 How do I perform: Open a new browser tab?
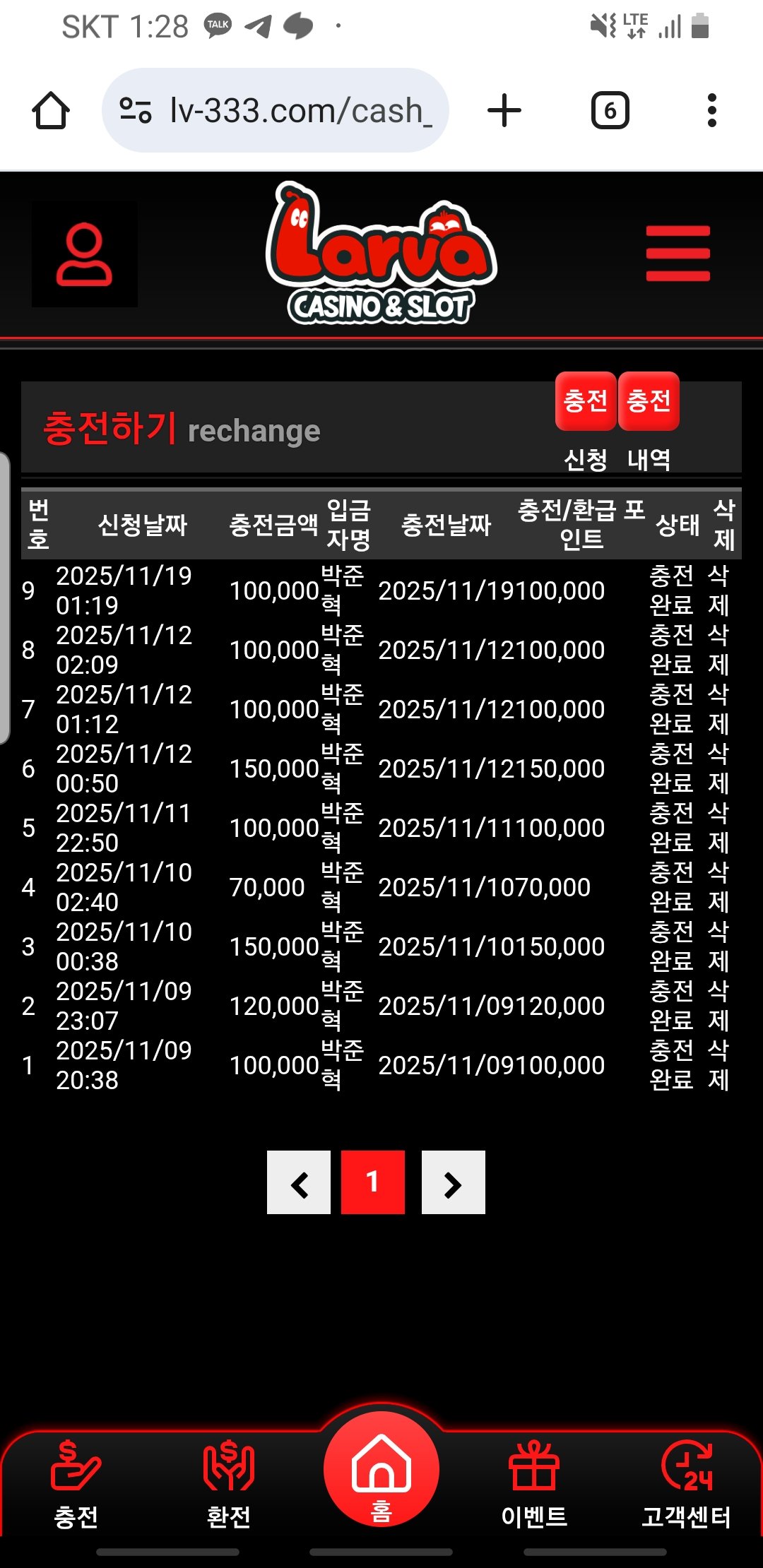504,111
